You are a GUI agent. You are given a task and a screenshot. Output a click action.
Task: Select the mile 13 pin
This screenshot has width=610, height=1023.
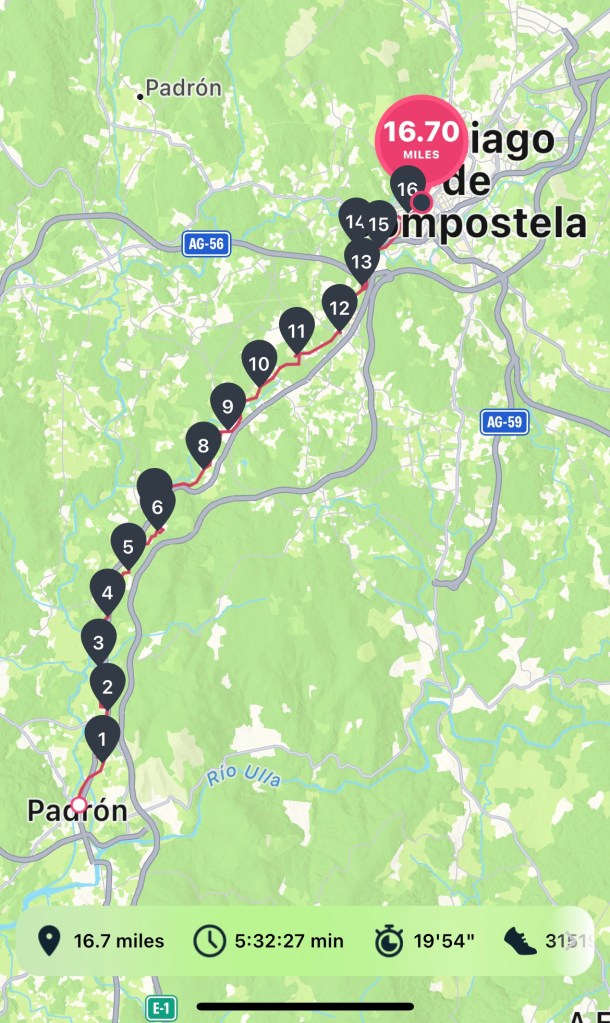pyautogui.click(x=361, y=261)
